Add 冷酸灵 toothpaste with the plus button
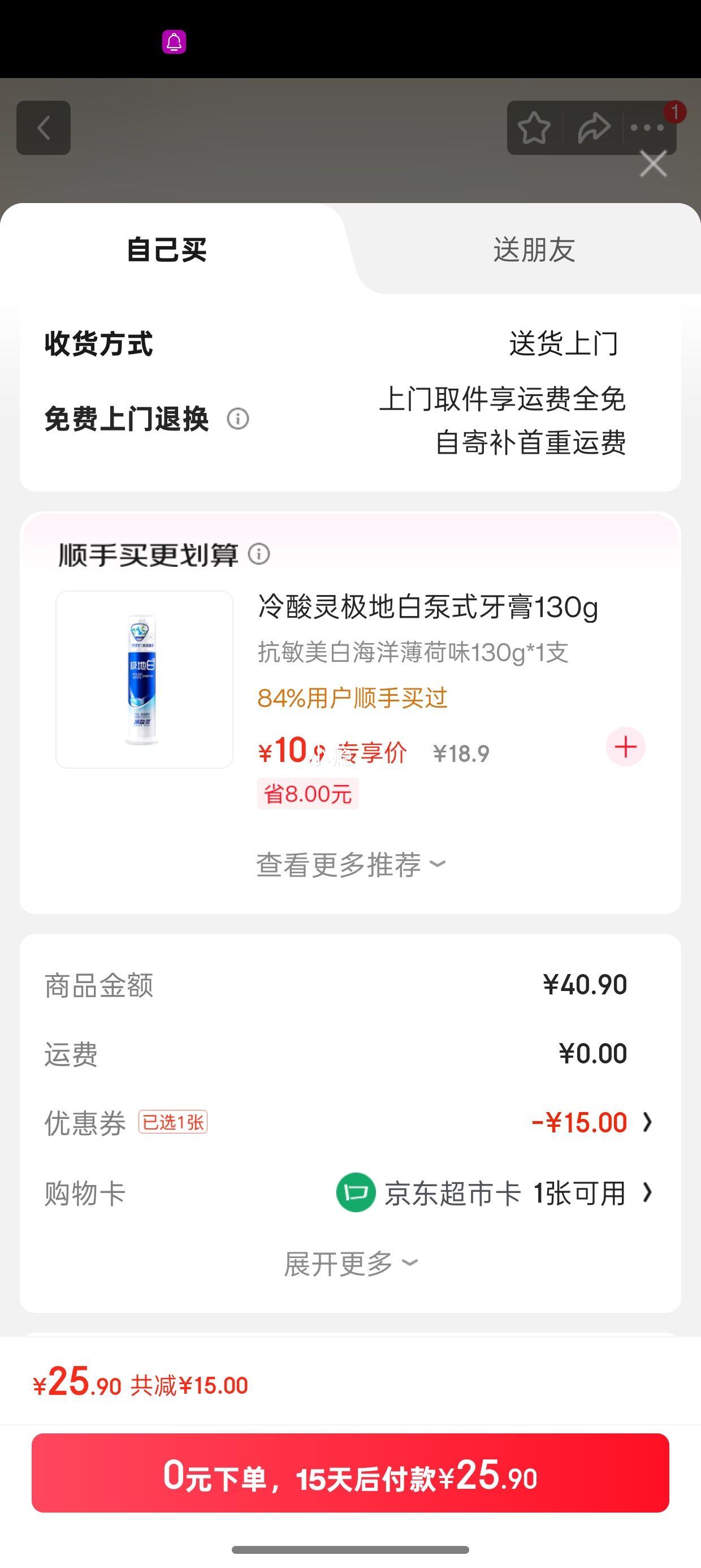 (x=625, y=747)
